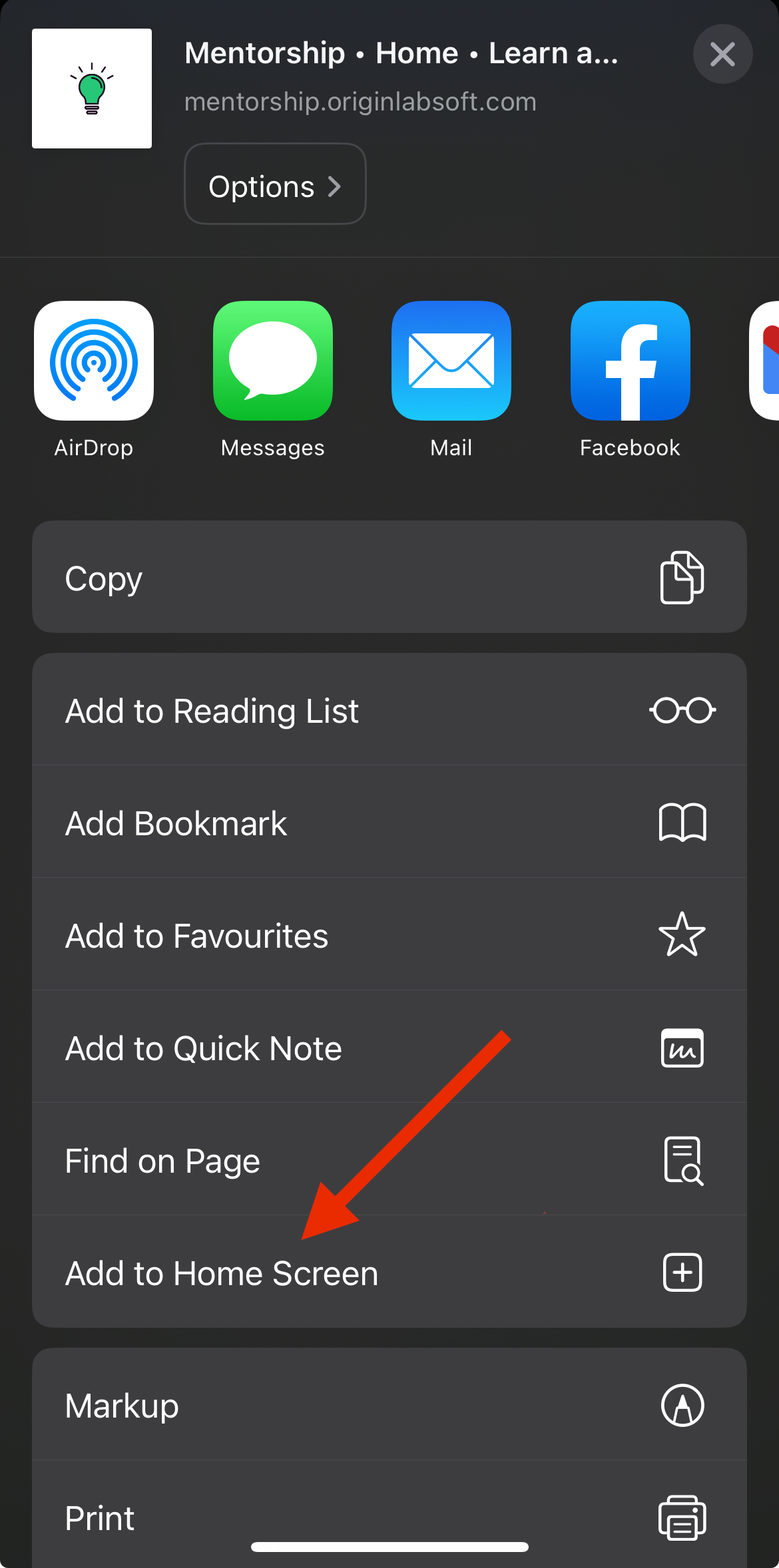Open Find on Page

click(x=389, y=1160)
